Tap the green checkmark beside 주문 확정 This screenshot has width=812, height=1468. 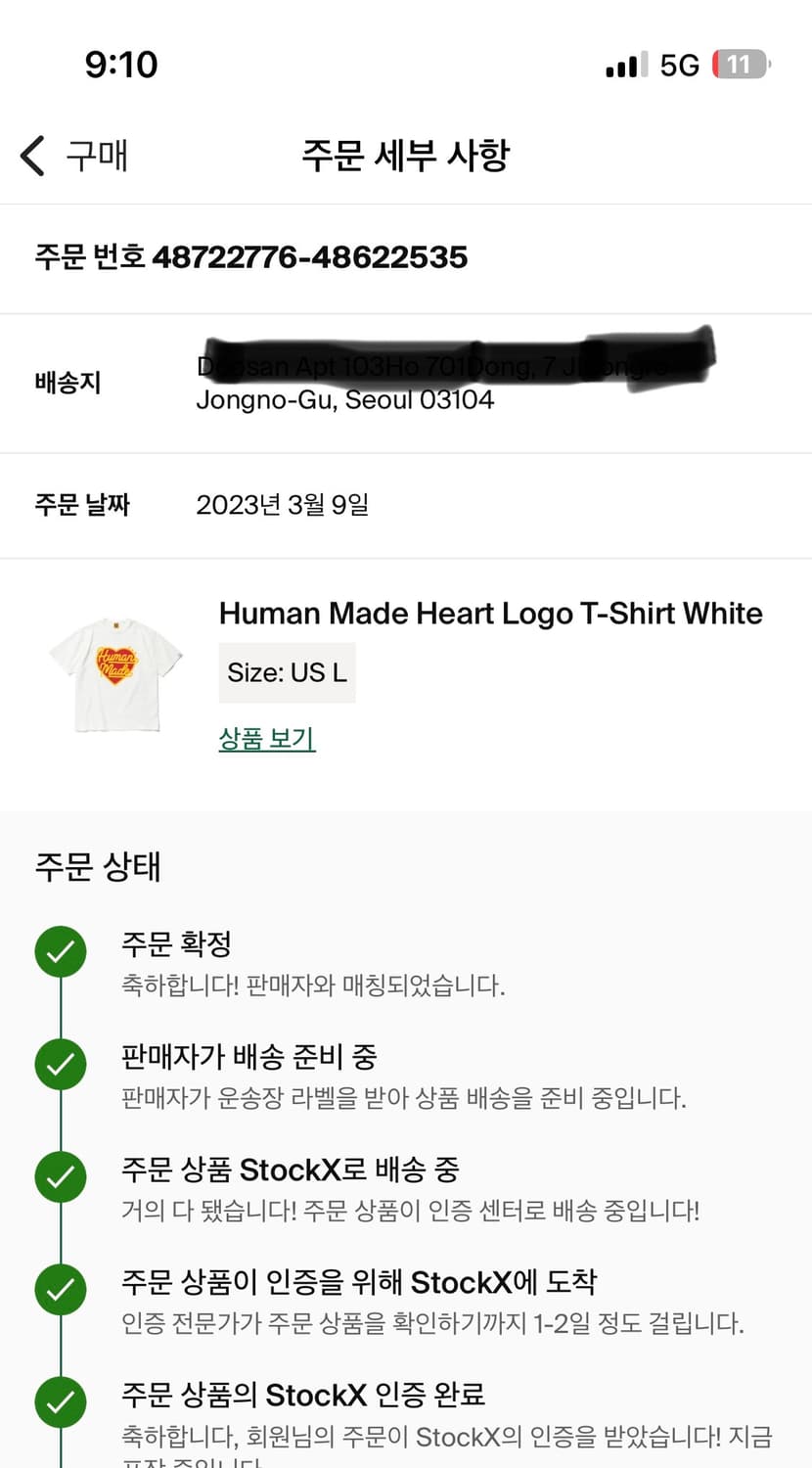click(x=60, y=950)
